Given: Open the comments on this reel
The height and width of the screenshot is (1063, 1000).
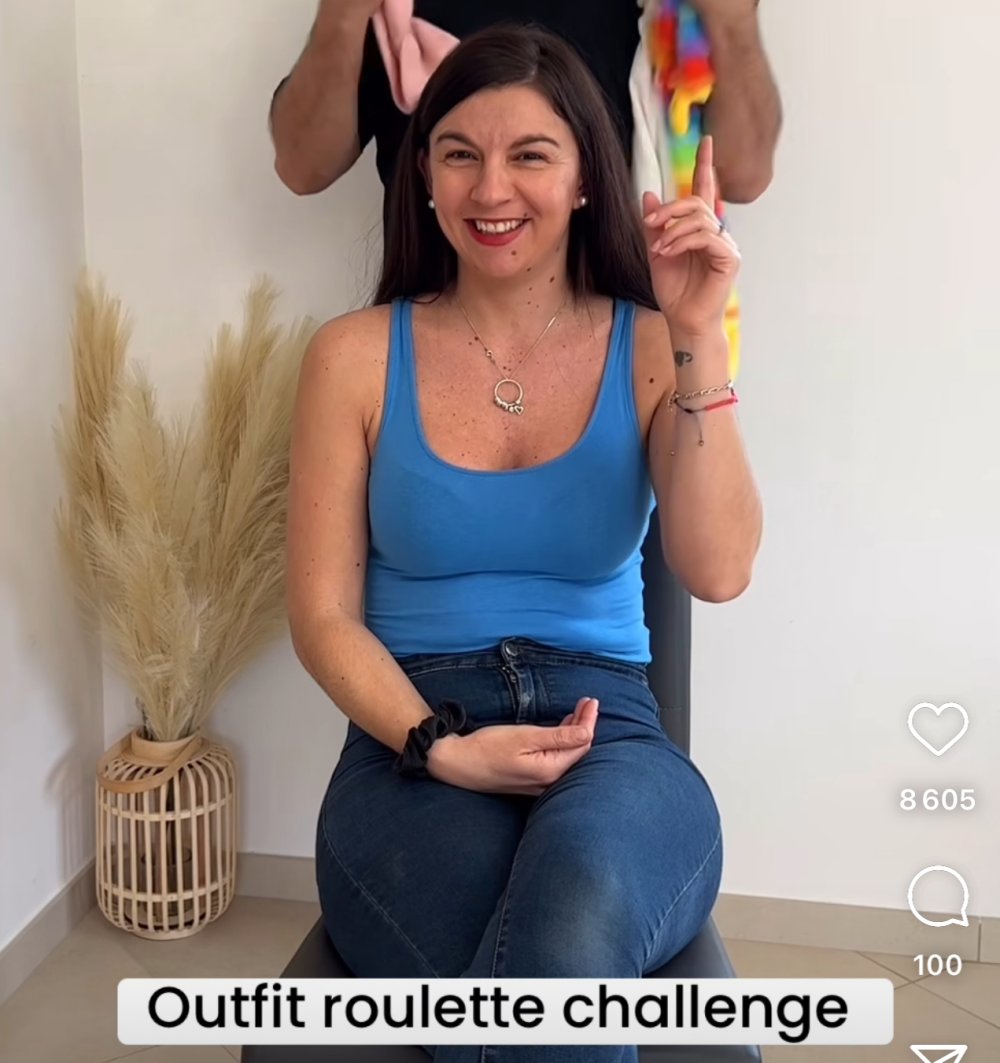Looking at the screenshot, I should [937, 896].
